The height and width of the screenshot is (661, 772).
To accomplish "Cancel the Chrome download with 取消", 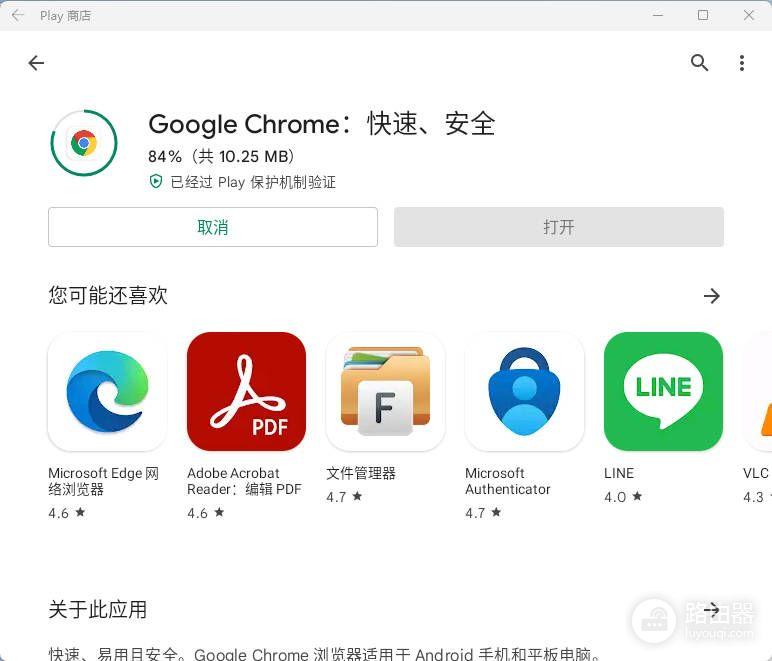I will (213, 227).
